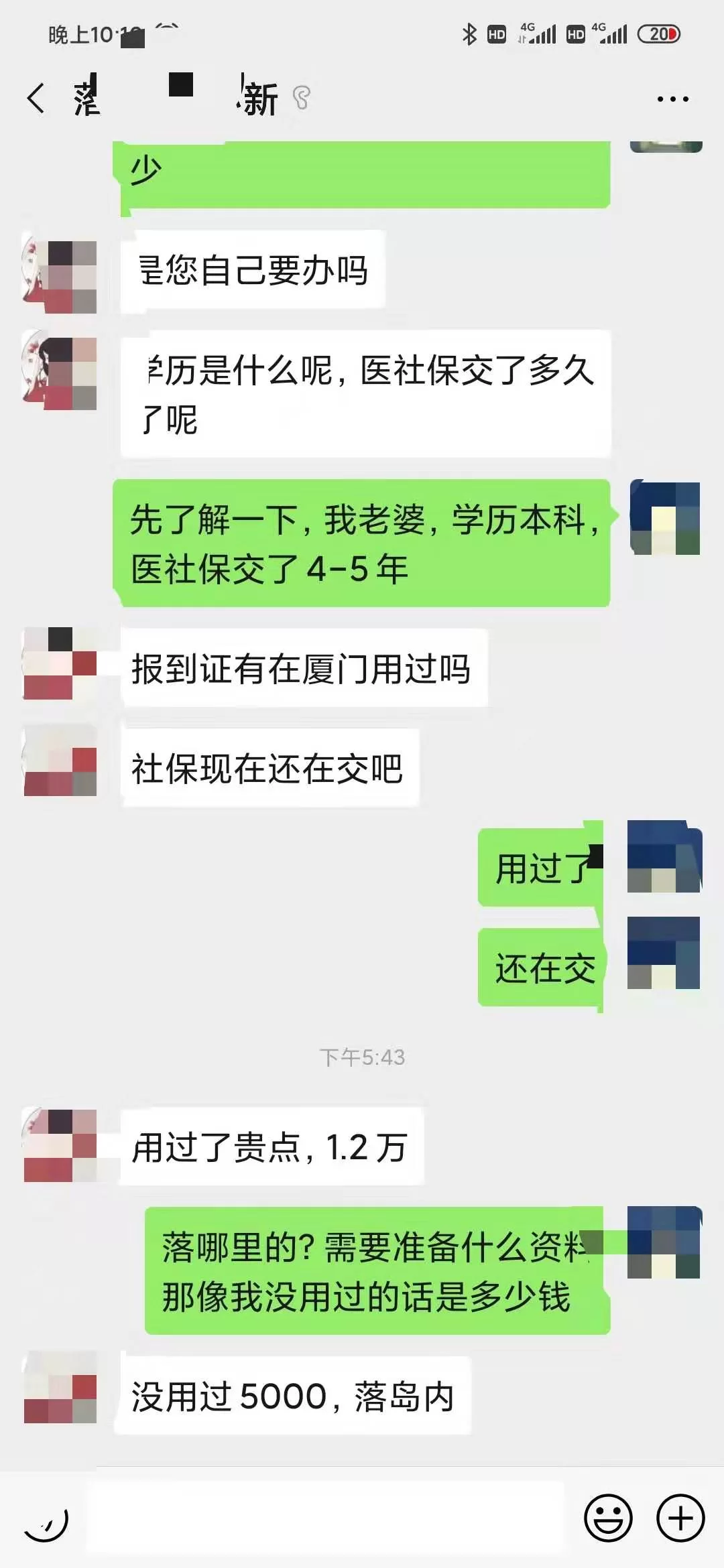Open the plus attachment menu
The image size is (724, 1568).
(680, 1518)
